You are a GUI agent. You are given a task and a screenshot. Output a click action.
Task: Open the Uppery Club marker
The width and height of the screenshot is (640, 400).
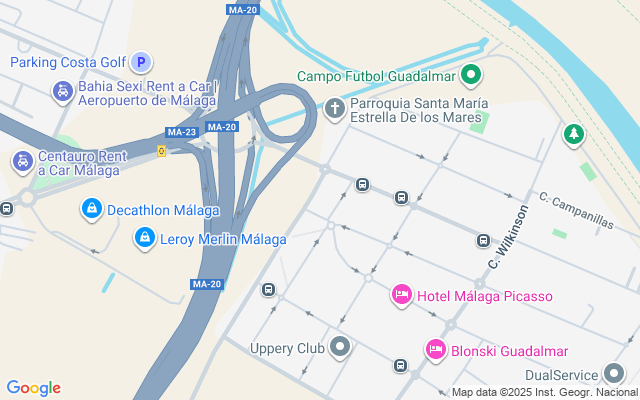(x=341, y=348)
